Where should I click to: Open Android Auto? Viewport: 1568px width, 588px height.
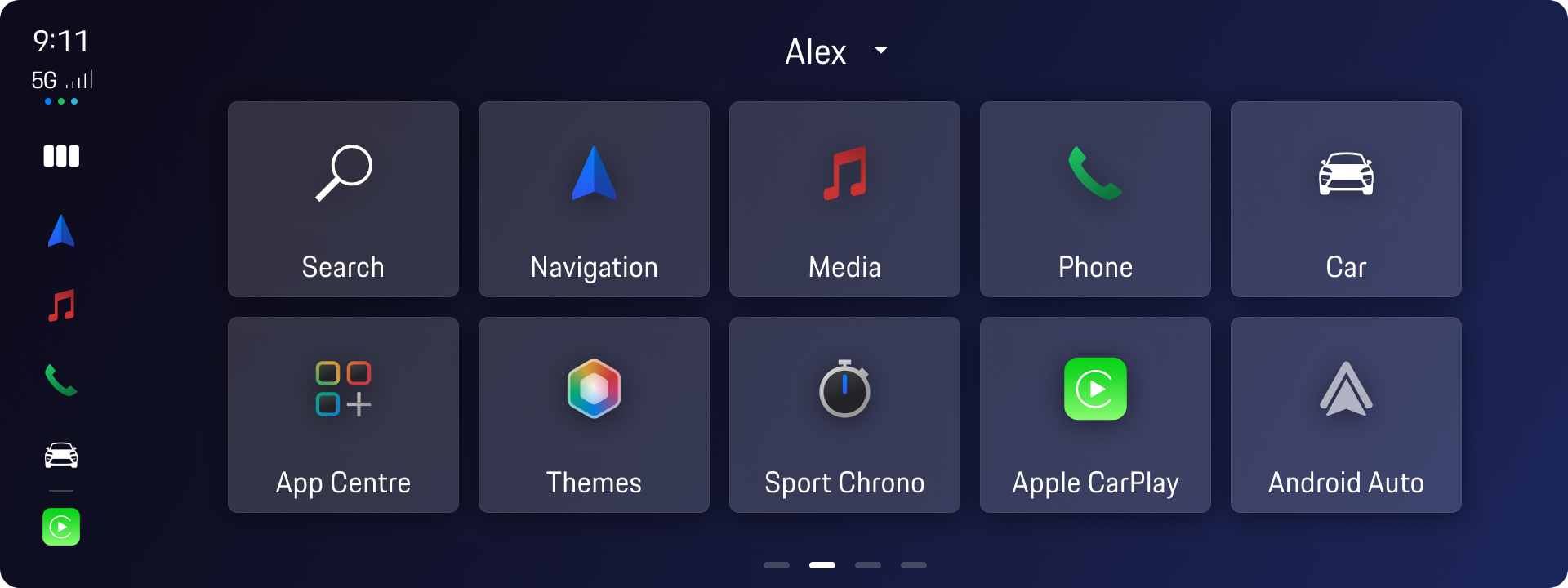[1346, 415]
